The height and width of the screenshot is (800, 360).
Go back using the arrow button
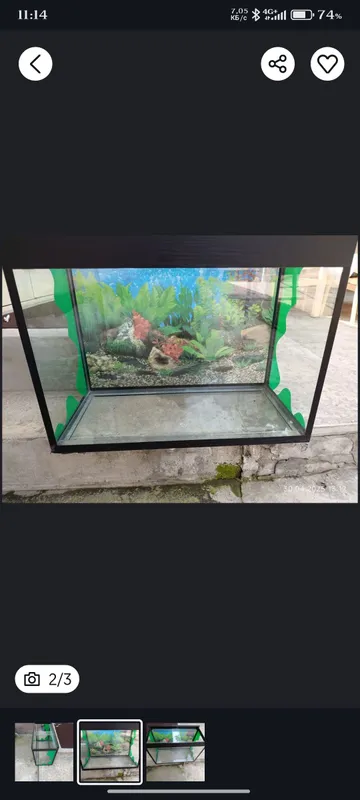[x=35, y=64]
